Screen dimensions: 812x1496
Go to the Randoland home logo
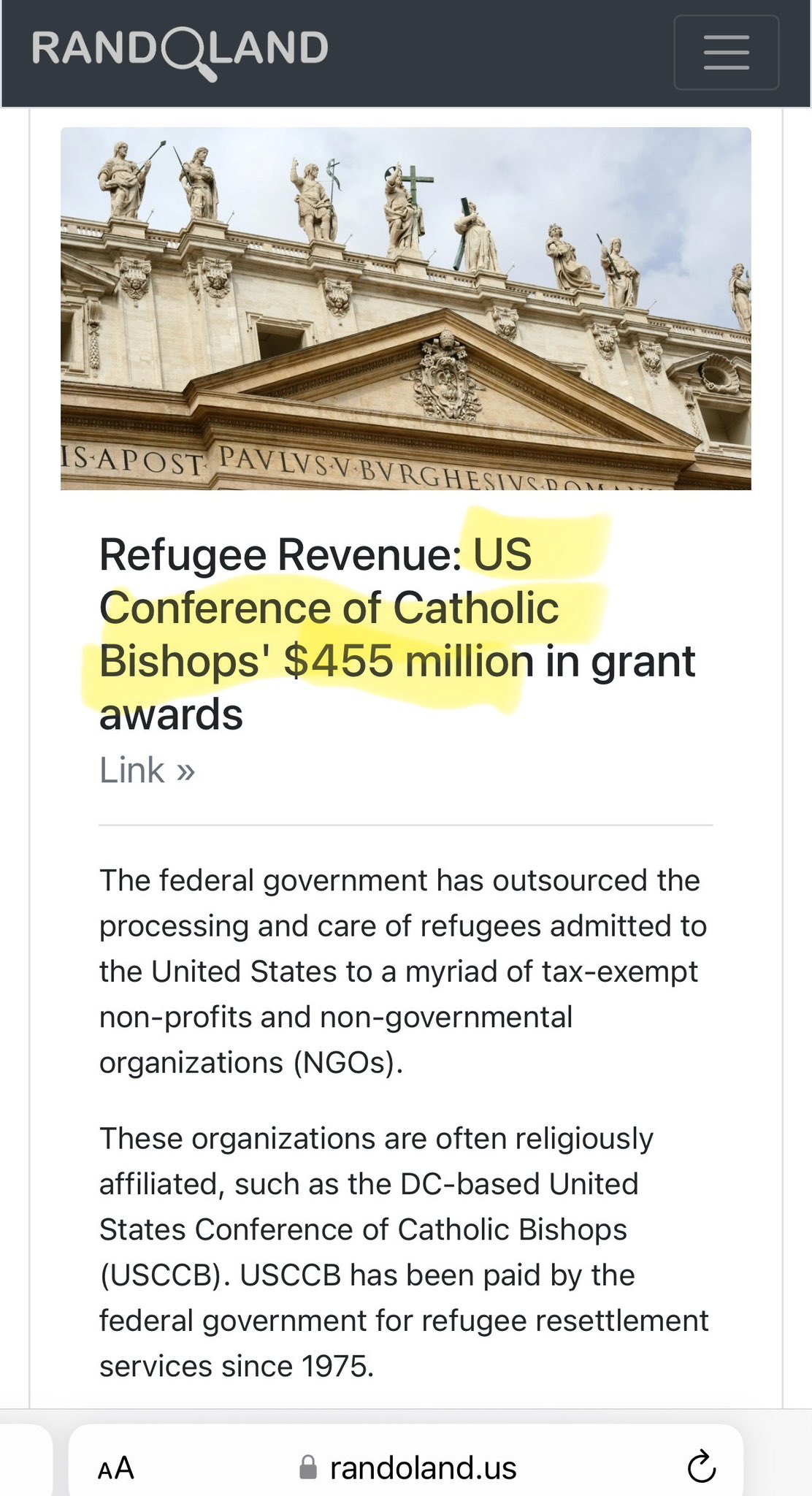tap(180, 51)
